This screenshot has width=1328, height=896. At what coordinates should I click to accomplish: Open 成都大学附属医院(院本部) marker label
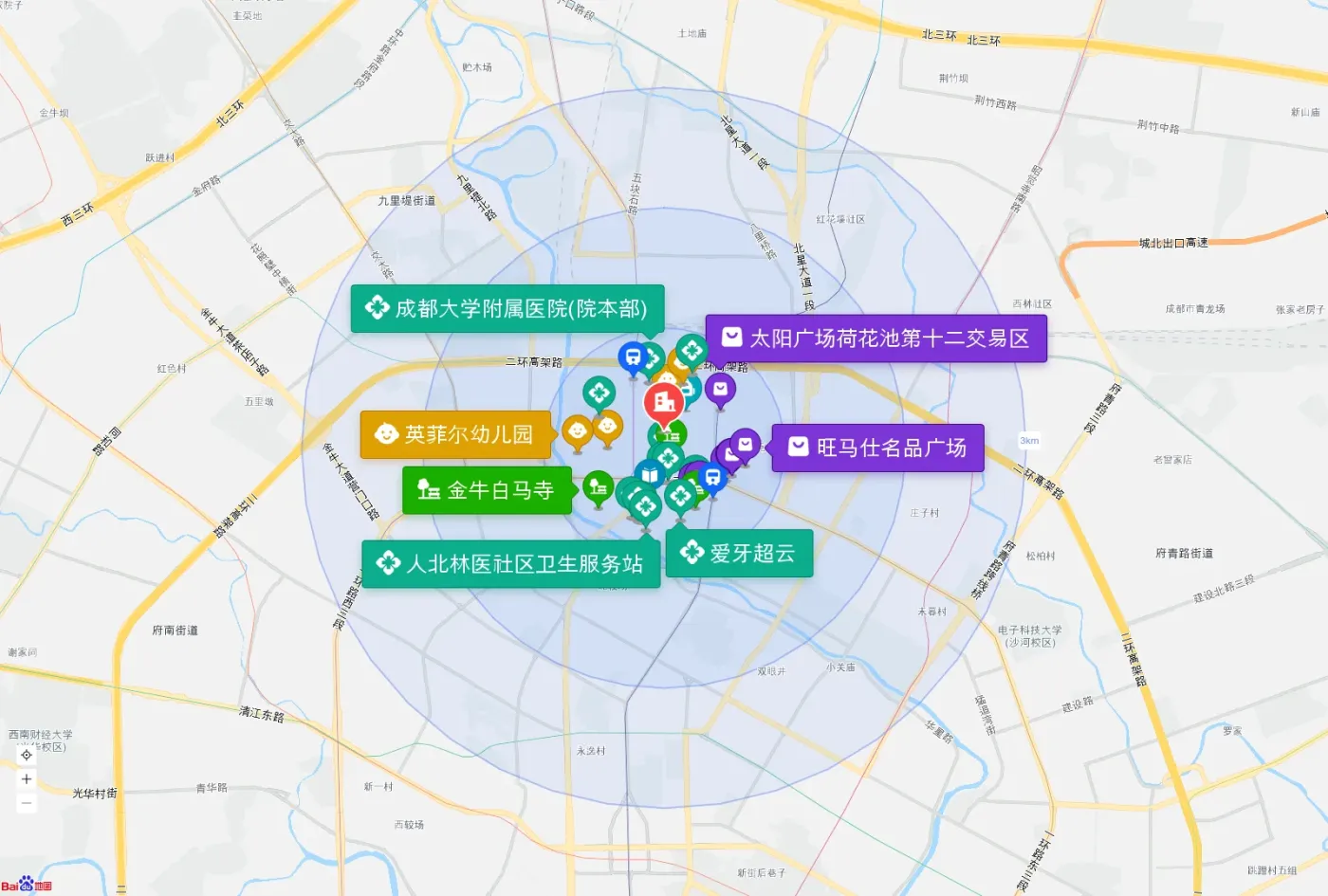pyautogui.click(x=507, y=309)
